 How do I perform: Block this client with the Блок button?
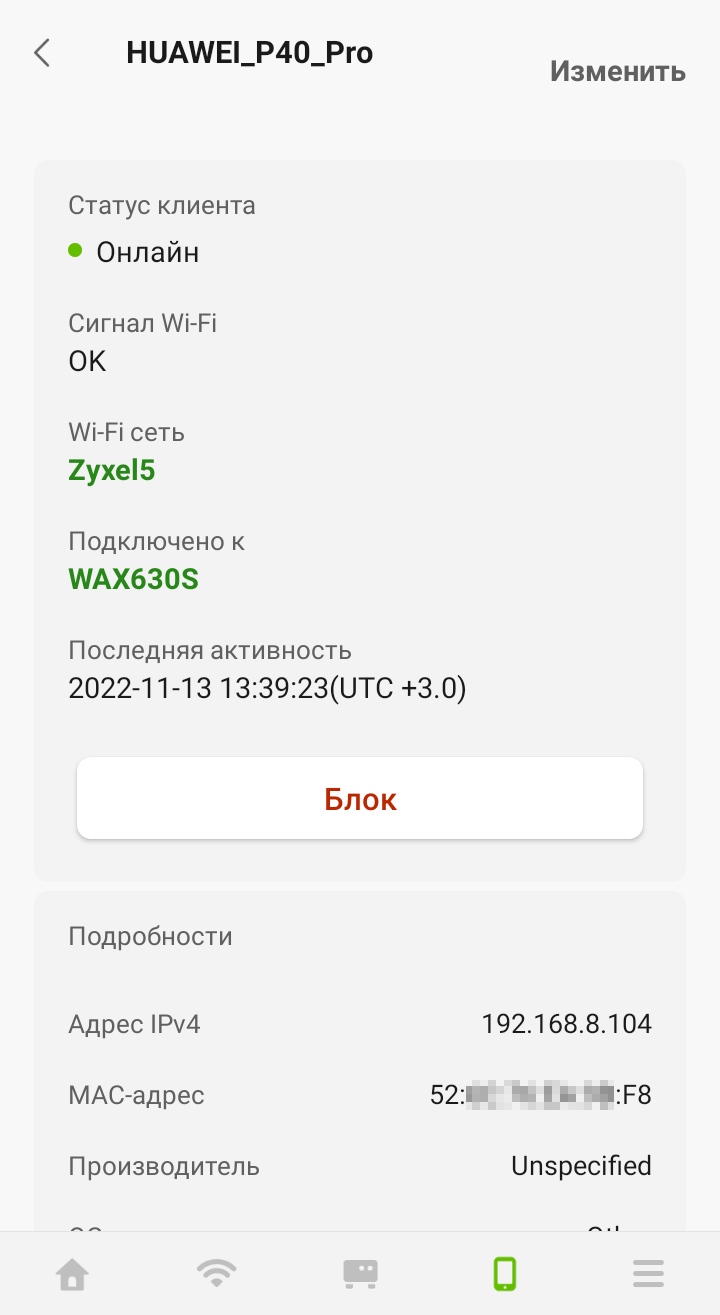pos(360,799)
